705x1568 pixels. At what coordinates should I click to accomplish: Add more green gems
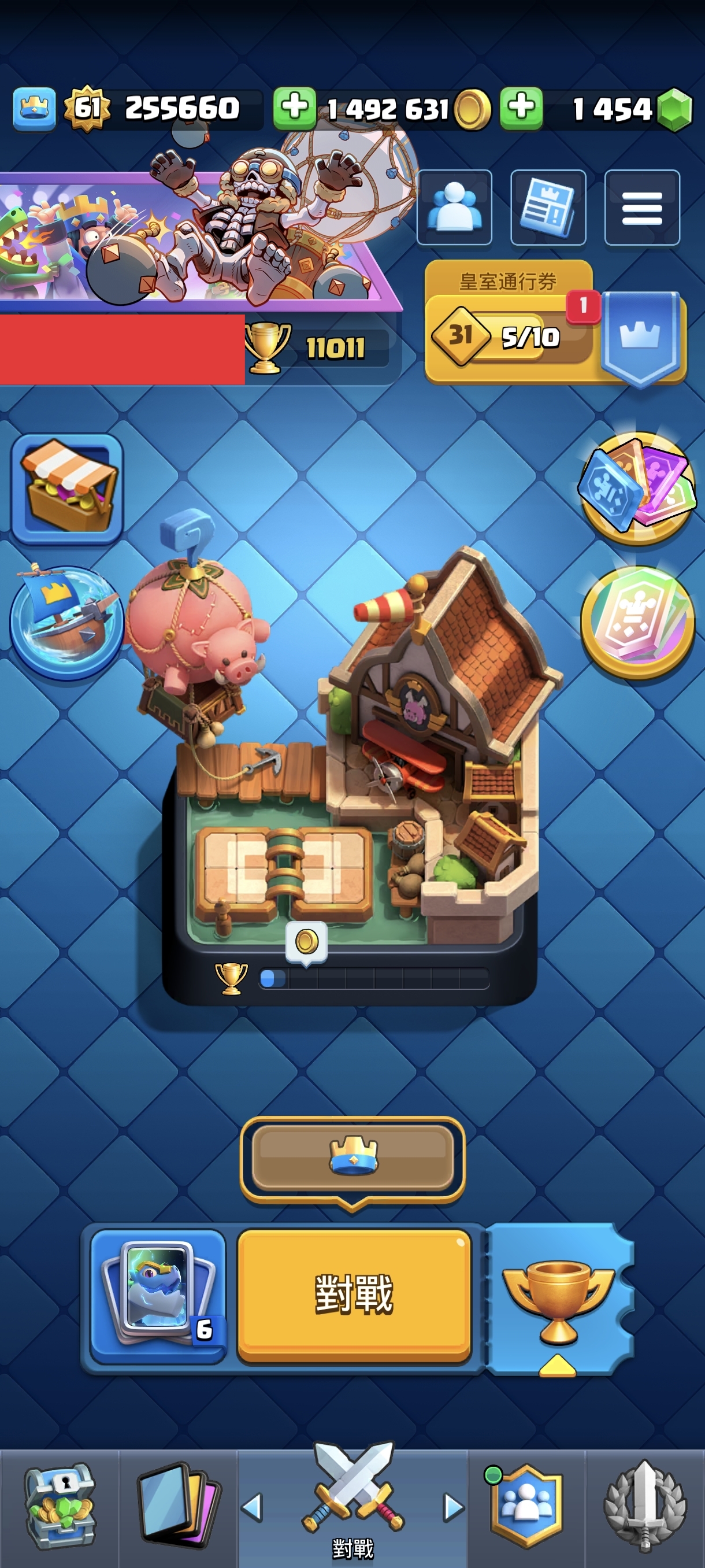click(521, 108)
